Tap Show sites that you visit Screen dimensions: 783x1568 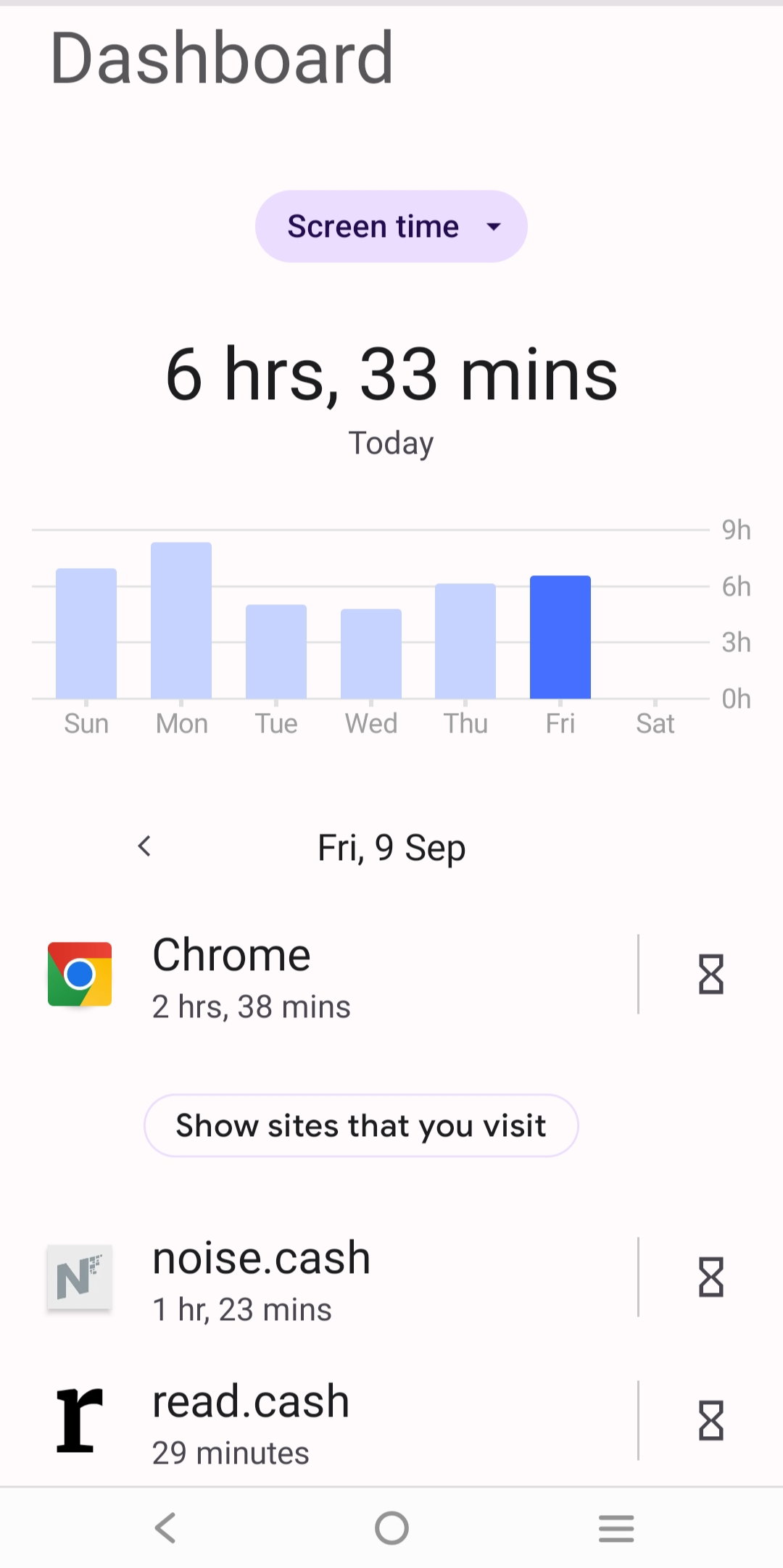pyautogui.click(x=361, y=1125)
